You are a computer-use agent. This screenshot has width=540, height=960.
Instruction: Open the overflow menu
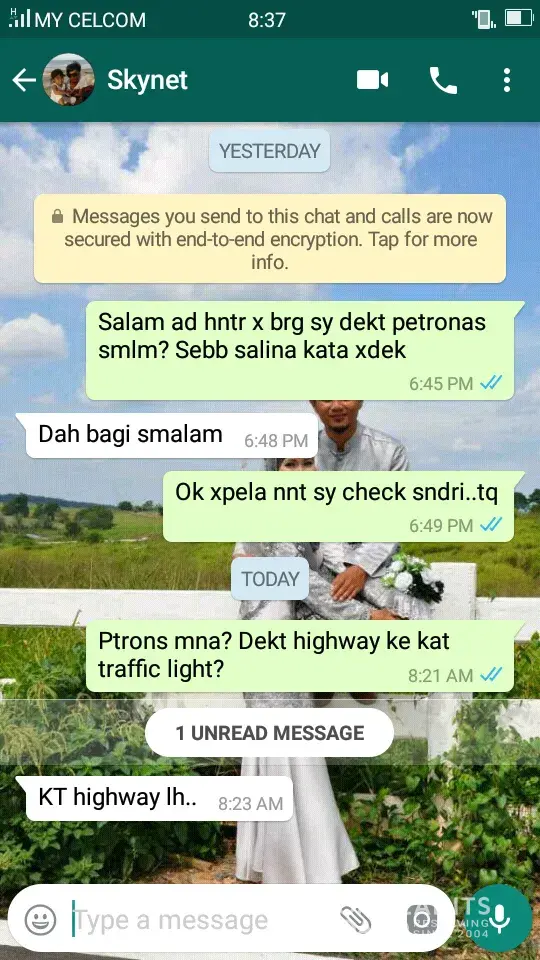point(506,80)
